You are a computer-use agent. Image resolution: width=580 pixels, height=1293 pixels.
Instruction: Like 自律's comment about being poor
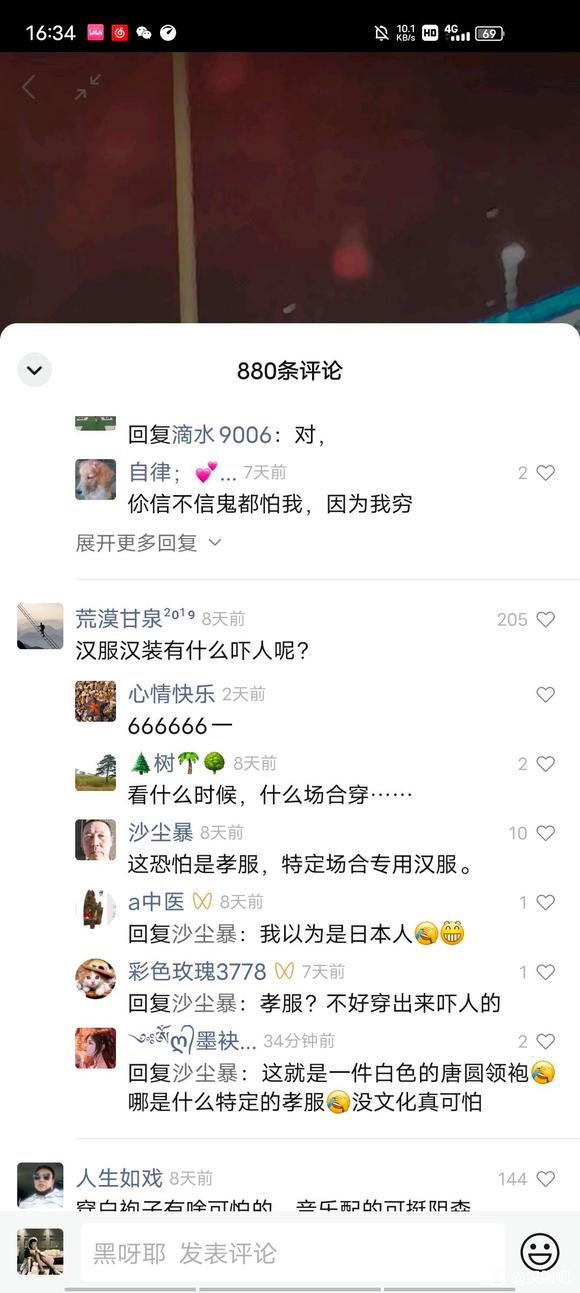[545, 473]
